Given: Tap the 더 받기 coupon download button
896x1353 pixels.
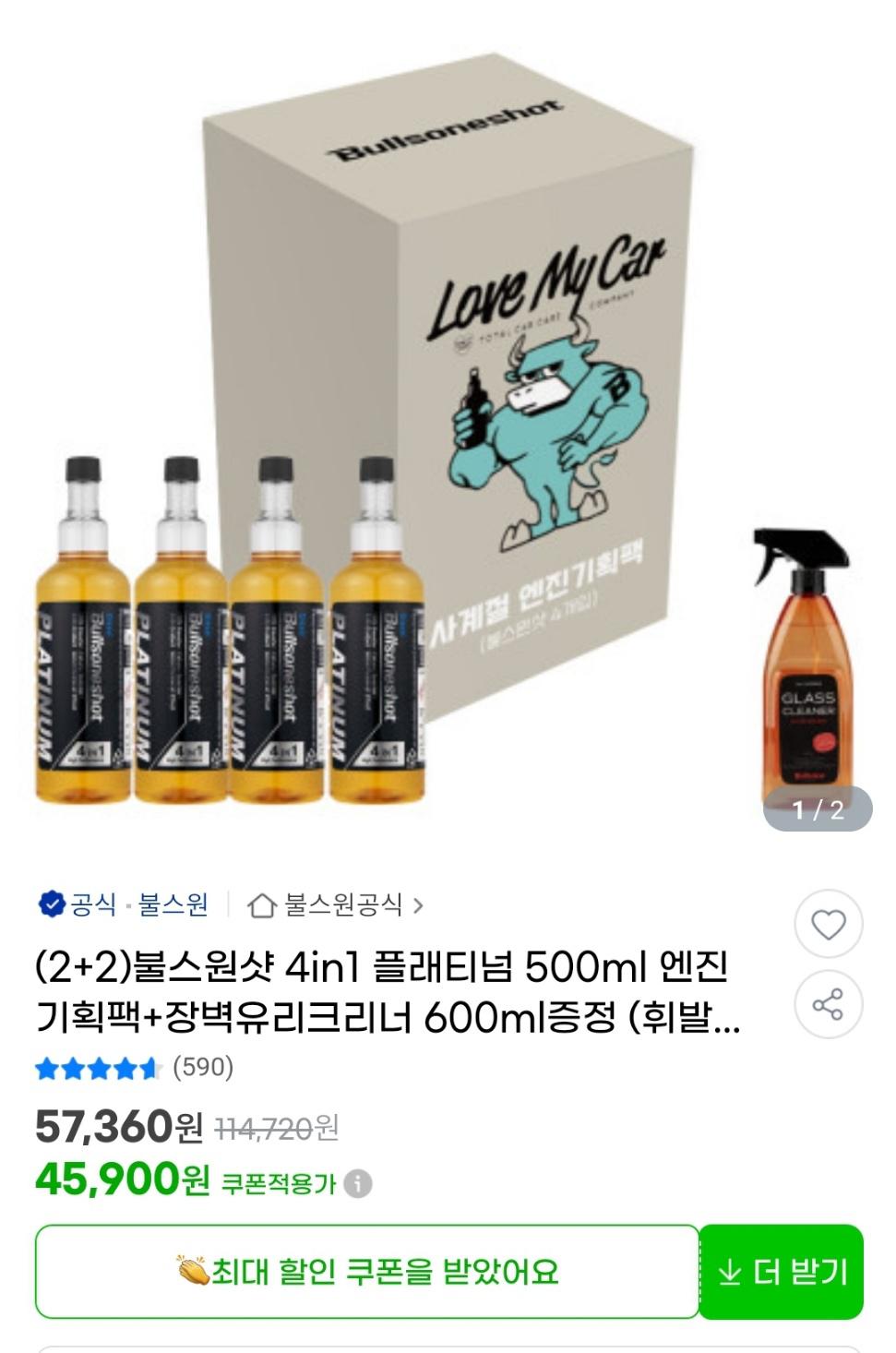Looking at the screenshot, I should tap(782, 1272).
